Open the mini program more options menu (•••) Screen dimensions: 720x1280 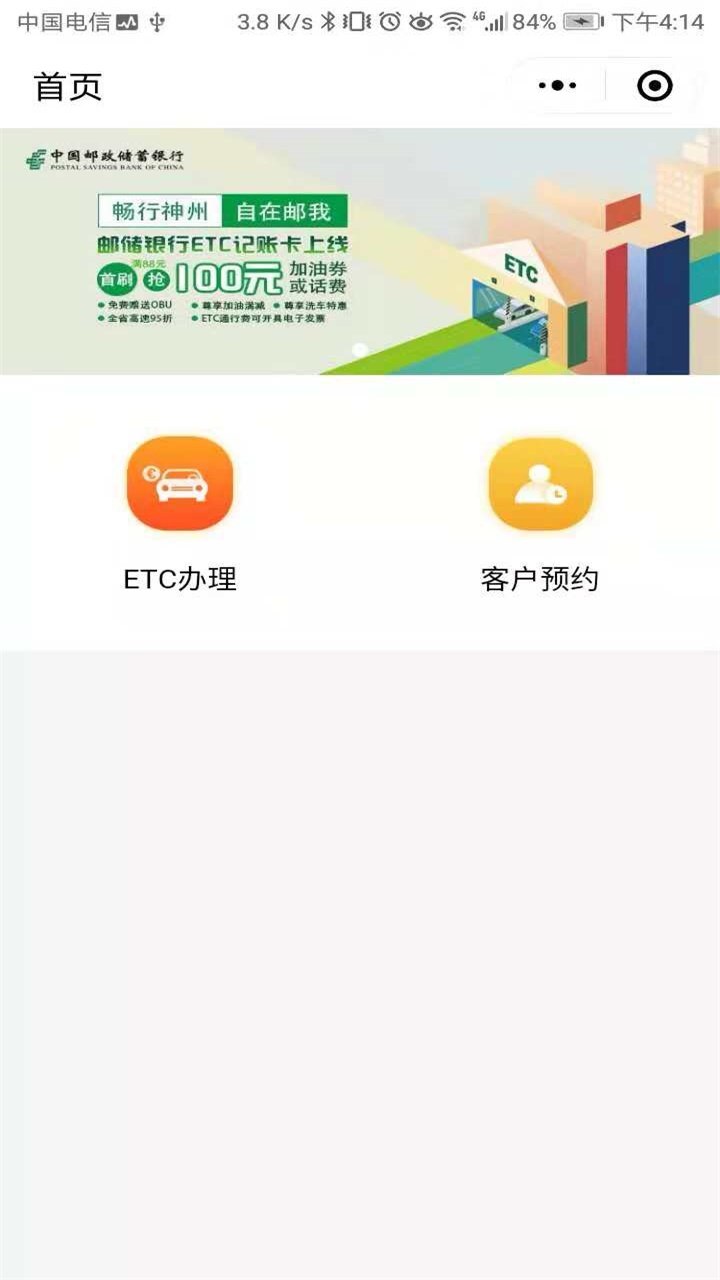coord(557,85)
